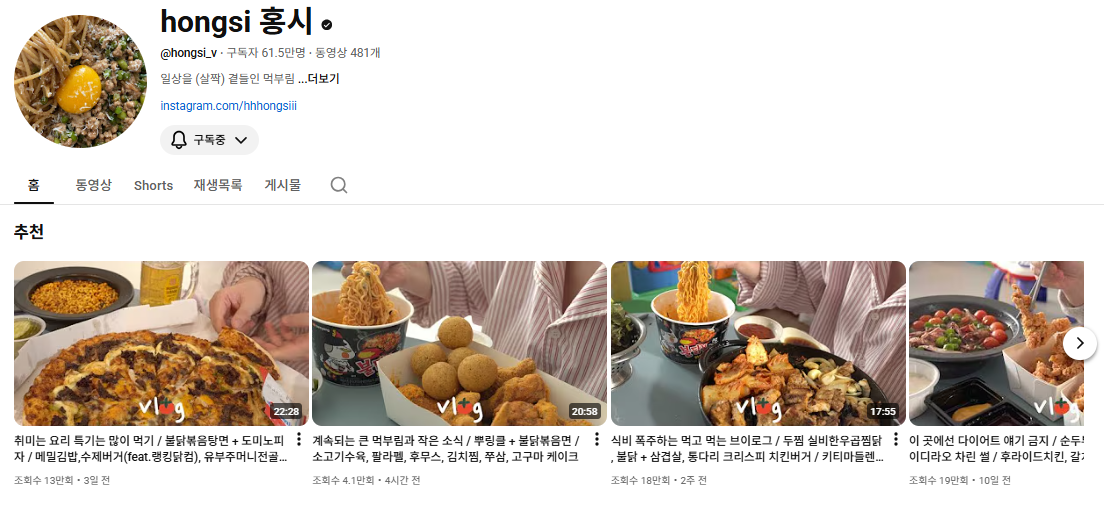Expand the channel description with 더보기
This screenshot has height=507, width=1104.
[323, 79]
